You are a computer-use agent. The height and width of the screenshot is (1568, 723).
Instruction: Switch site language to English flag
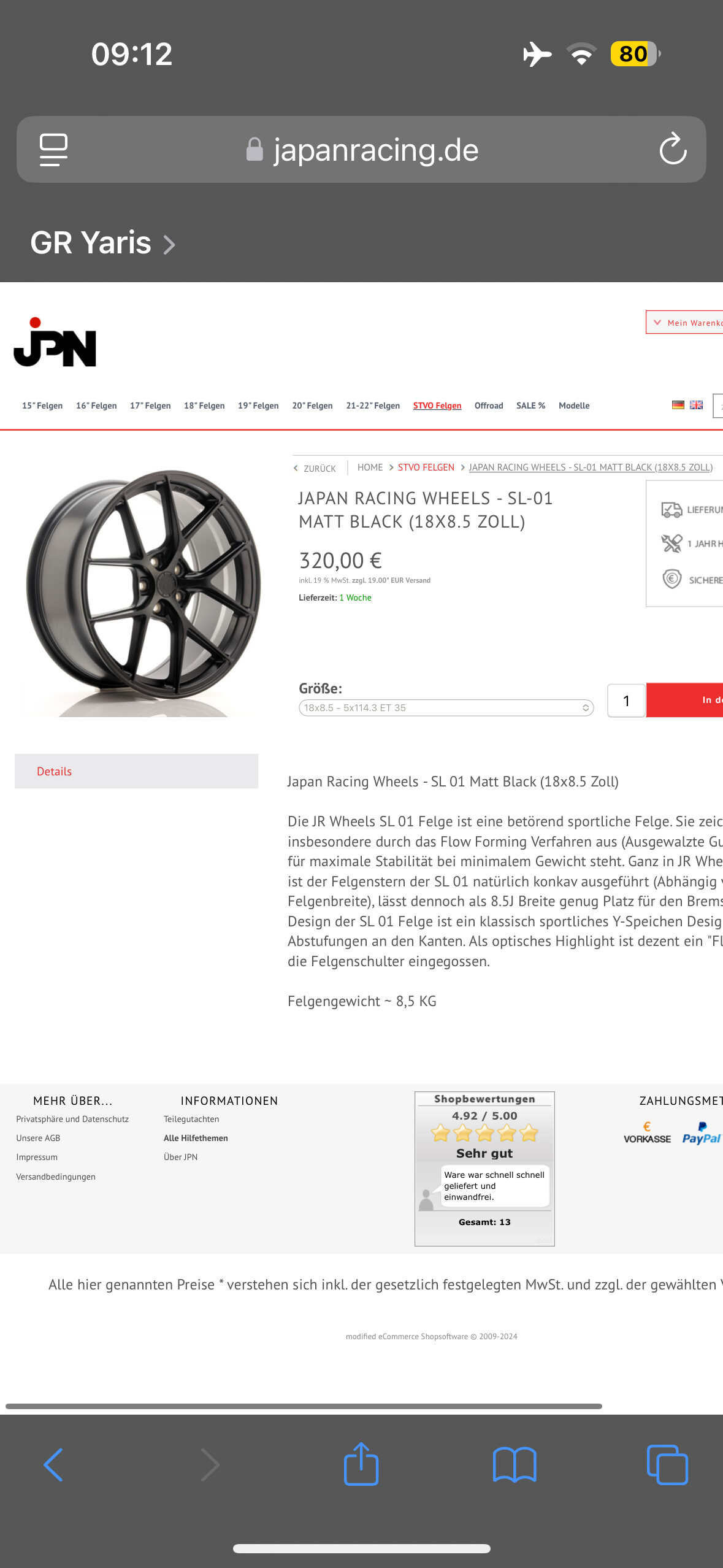tap(697, 405)
